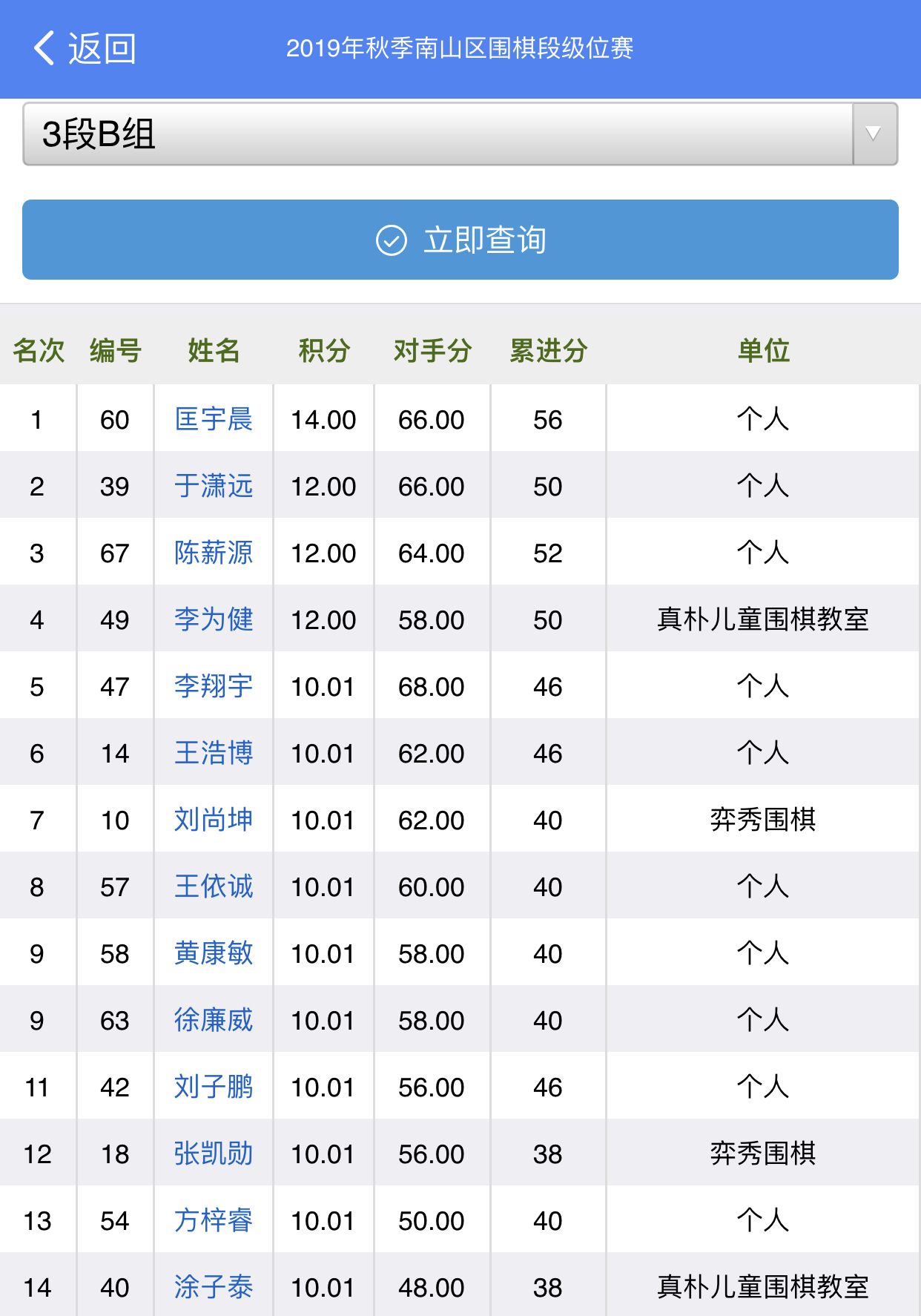Screen dimensions: 921x1316
Task: Select player 张凯勋
Action: [x=214, y=1154]
